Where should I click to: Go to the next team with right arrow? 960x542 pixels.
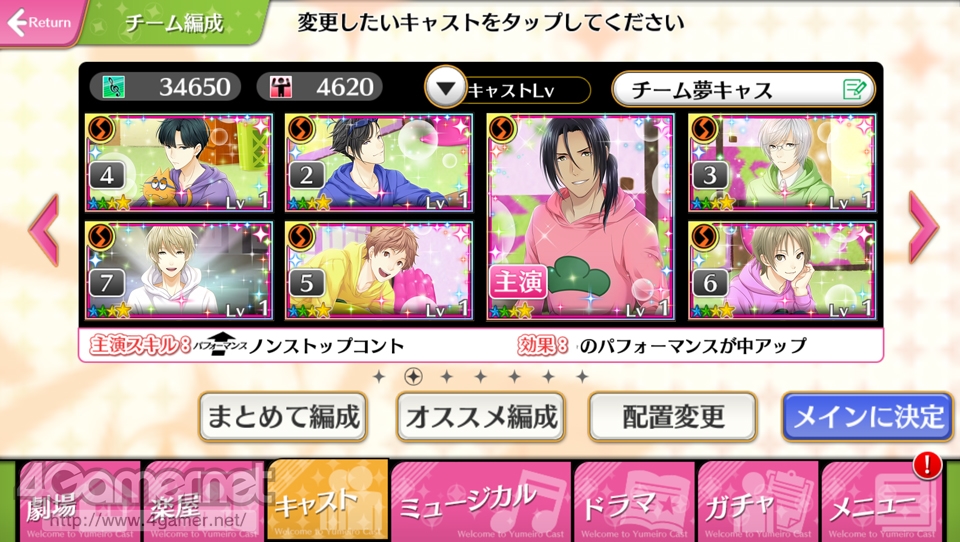(x=922, y=228)
